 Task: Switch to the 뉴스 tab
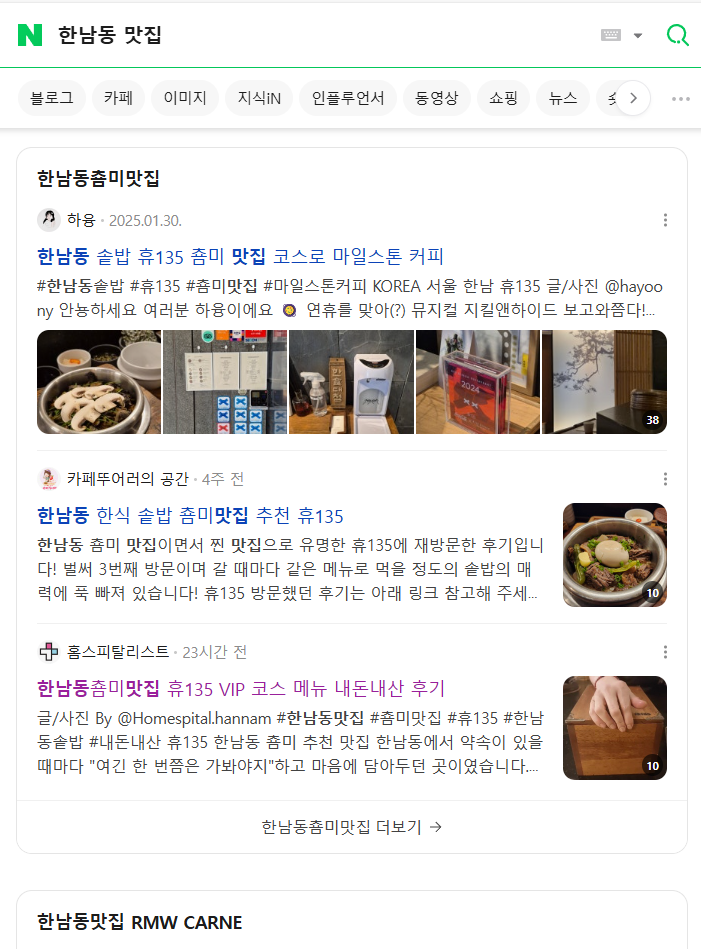pyautogui.click(x=563, y=98)
